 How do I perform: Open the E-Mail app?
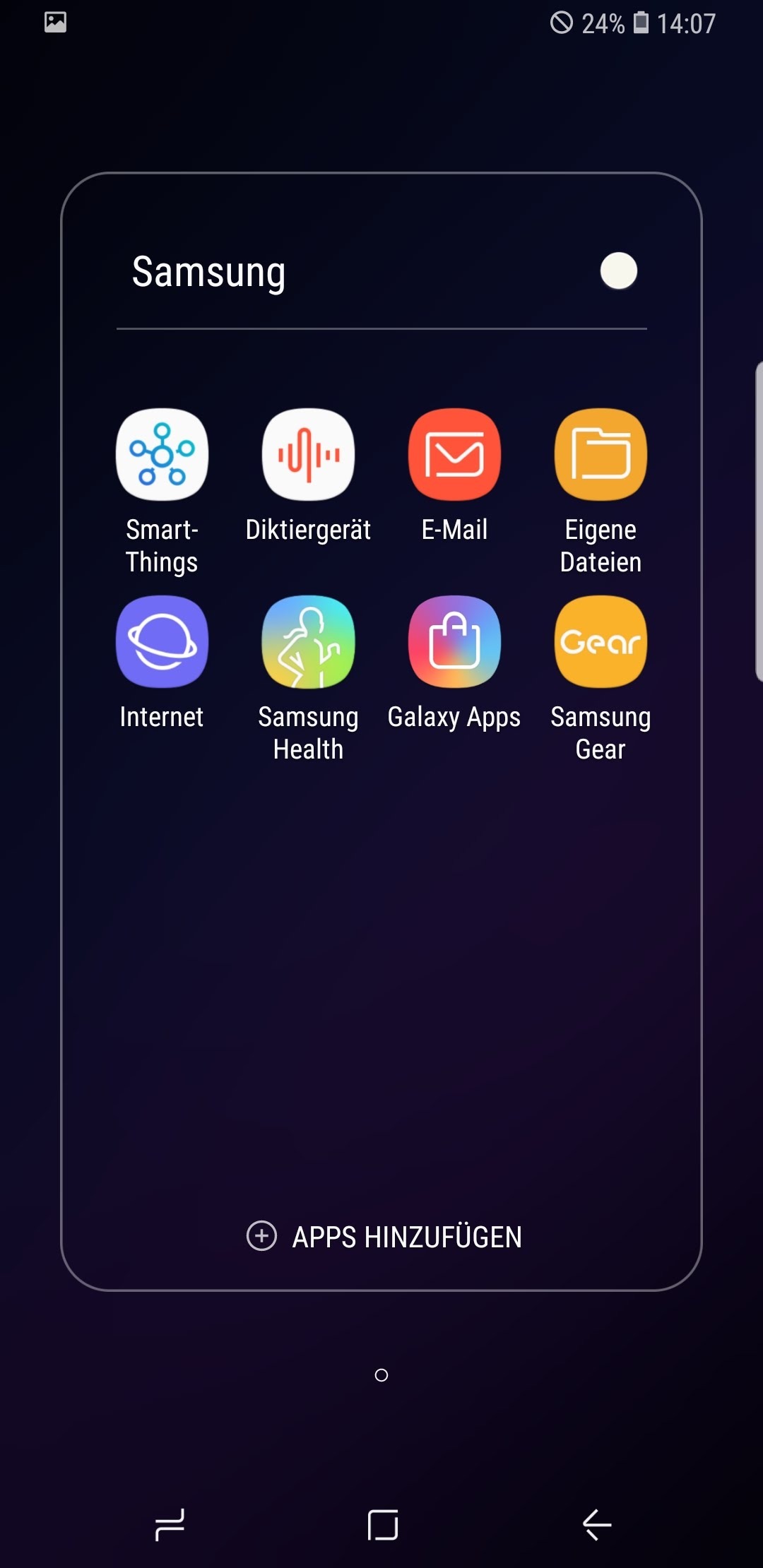[454, 455]
